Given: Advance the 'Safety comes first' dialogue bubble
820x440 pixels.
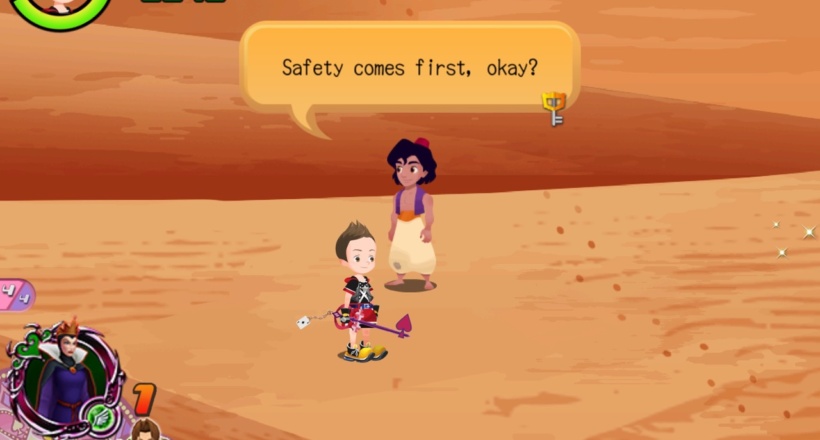Looking at the screenshot, I should 410,70.
